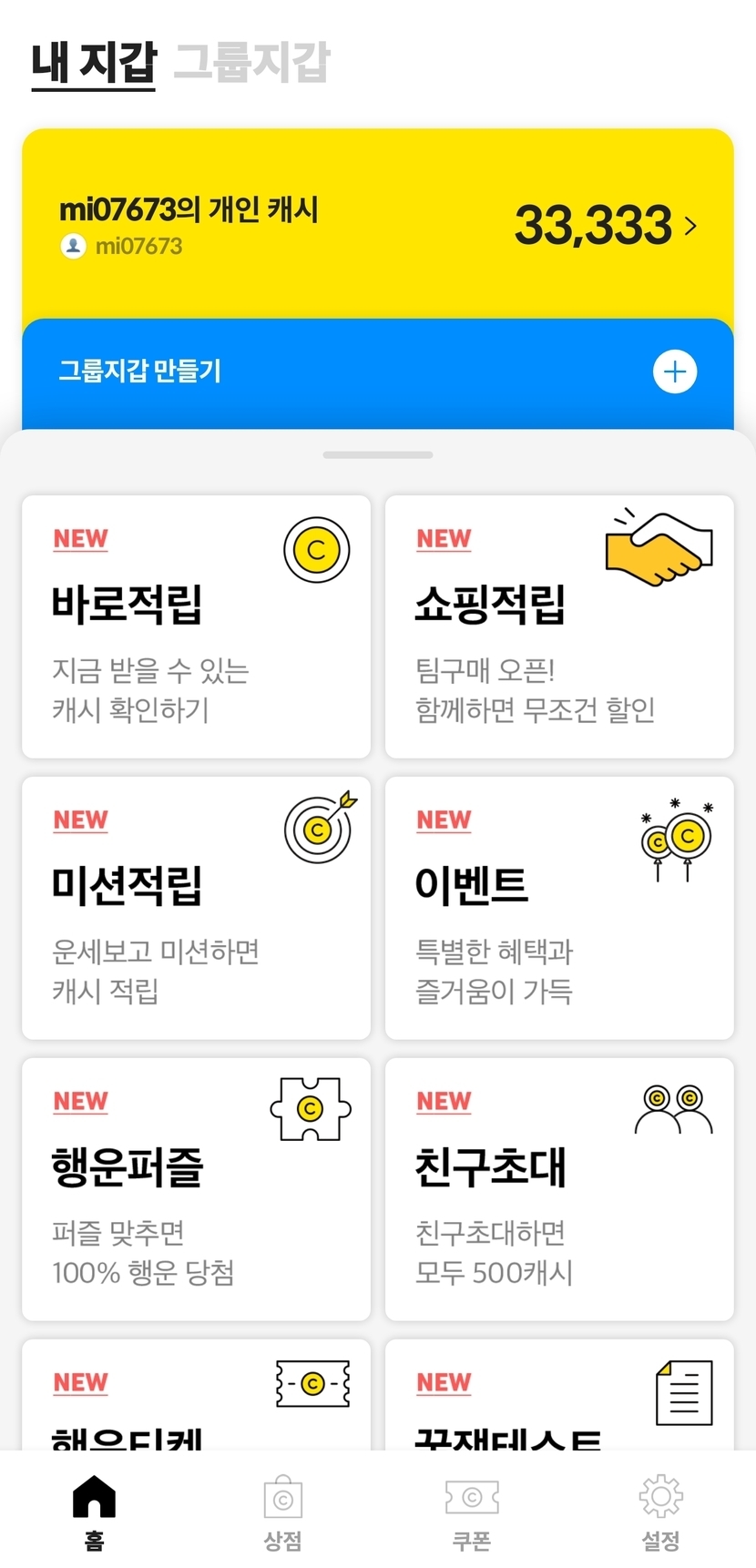Tap the plus icon on 그룹지갑 만들기
This screenshot has width=756, height=1568.
pyautogui.click(x=675, y=372)
